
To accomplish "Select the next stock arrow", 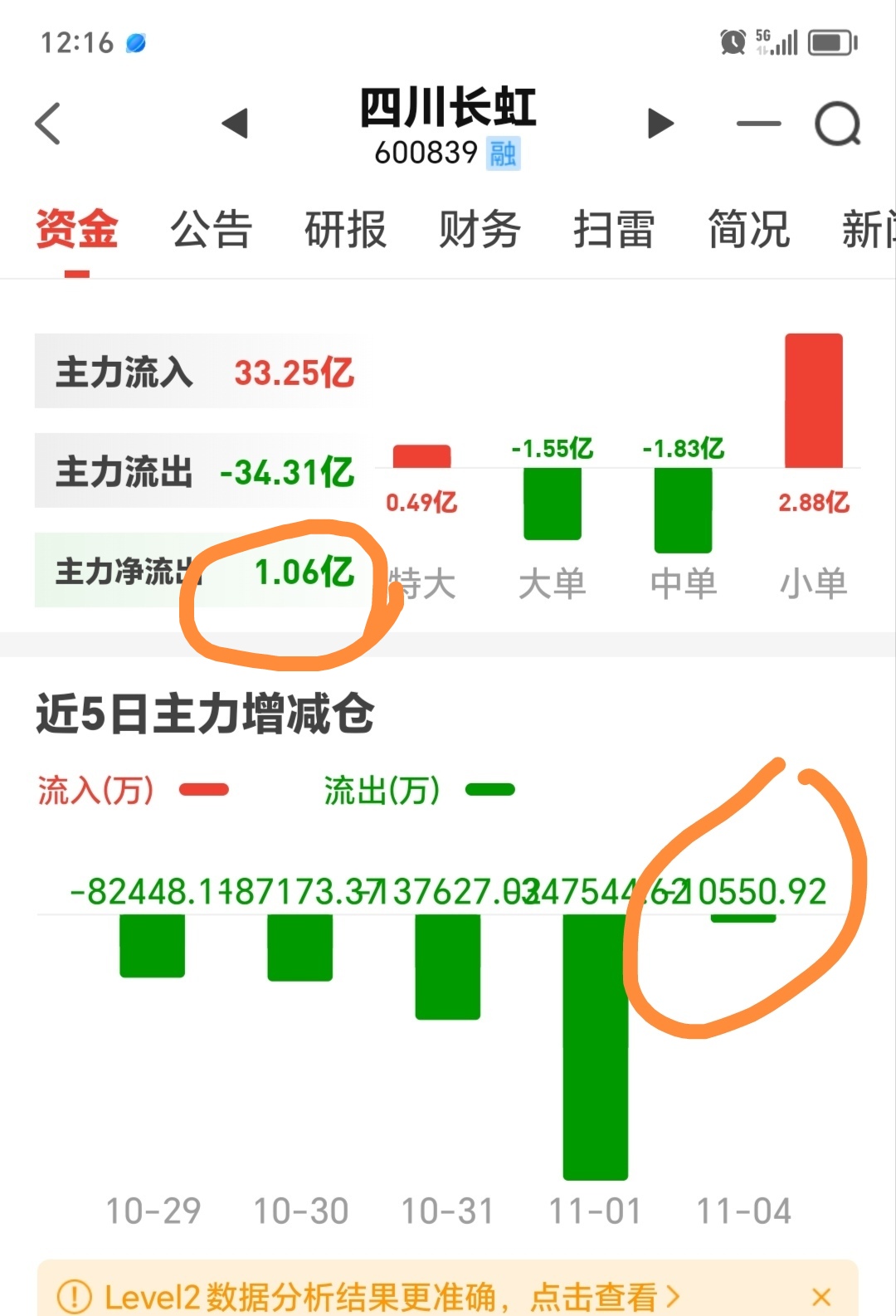I will tap(658, 124).
